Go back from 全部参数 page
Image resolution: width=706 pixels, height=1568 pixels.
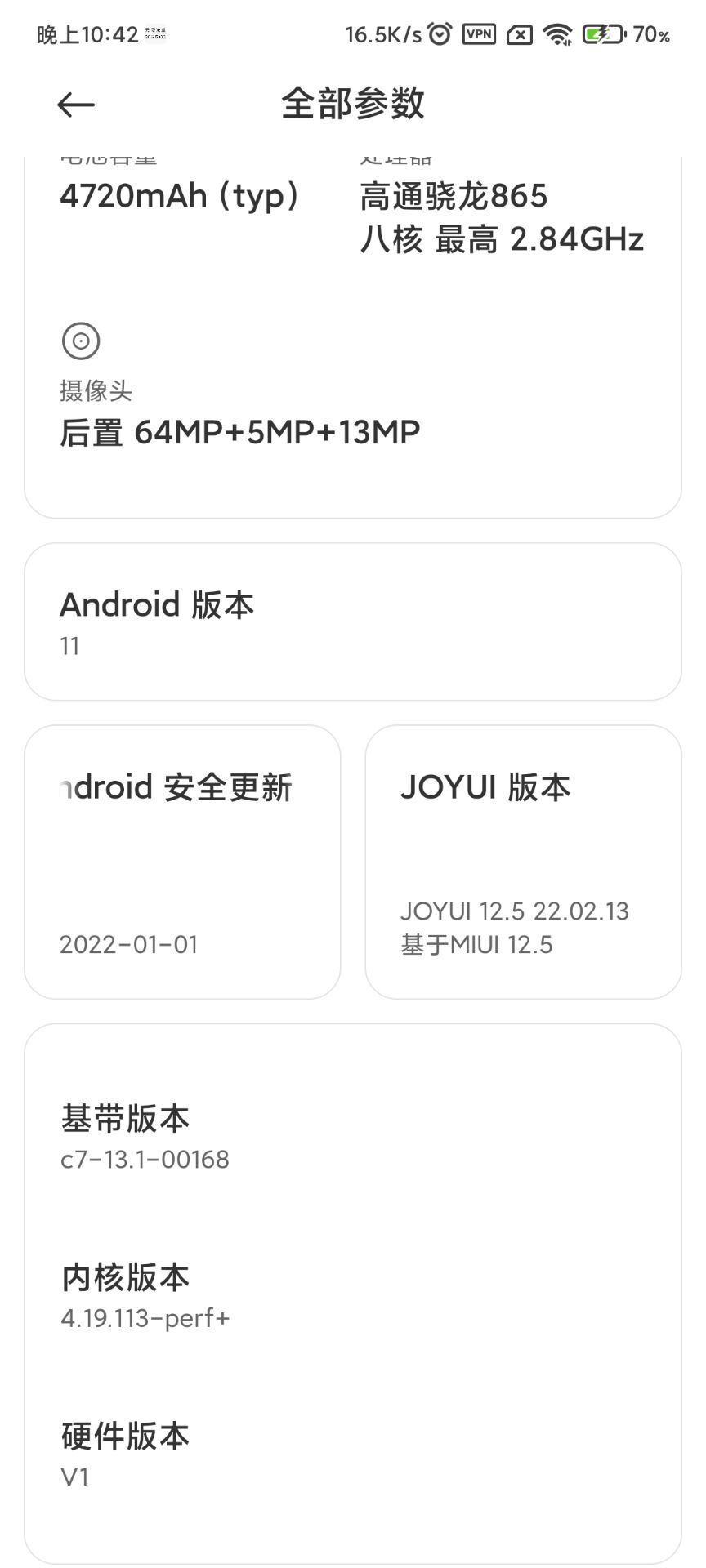click(x=76, y=105)
